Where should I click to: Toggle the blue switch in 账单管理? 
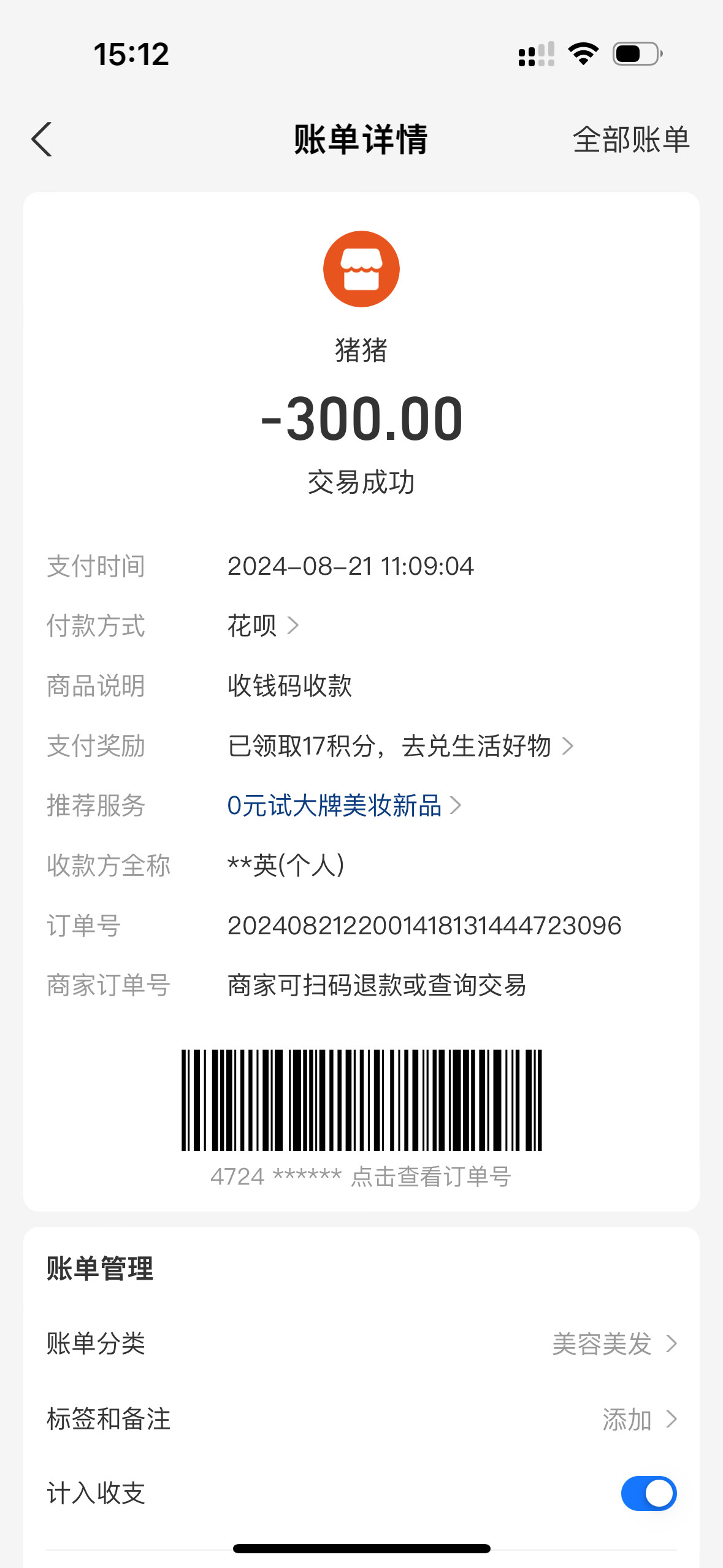point(649,1494)
